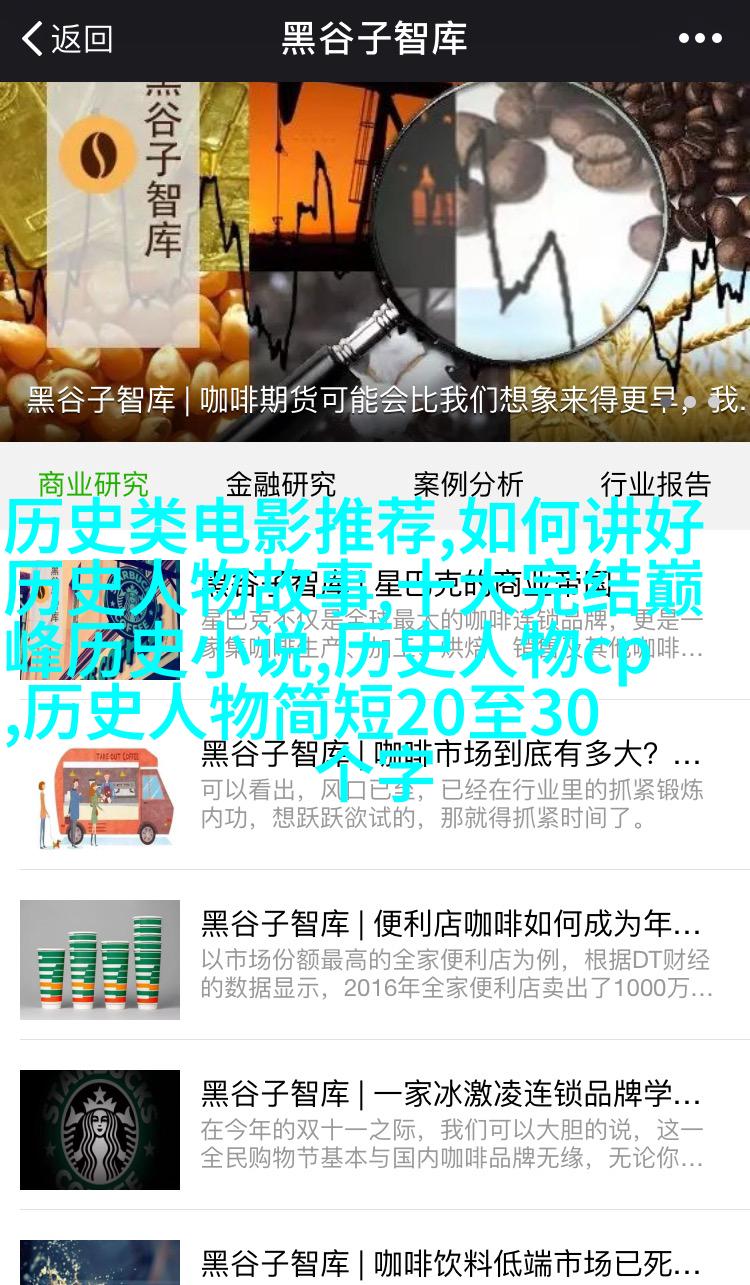Open the coffee futures banner article
This screenshot has height=1285, width=750.
point(375,262)
